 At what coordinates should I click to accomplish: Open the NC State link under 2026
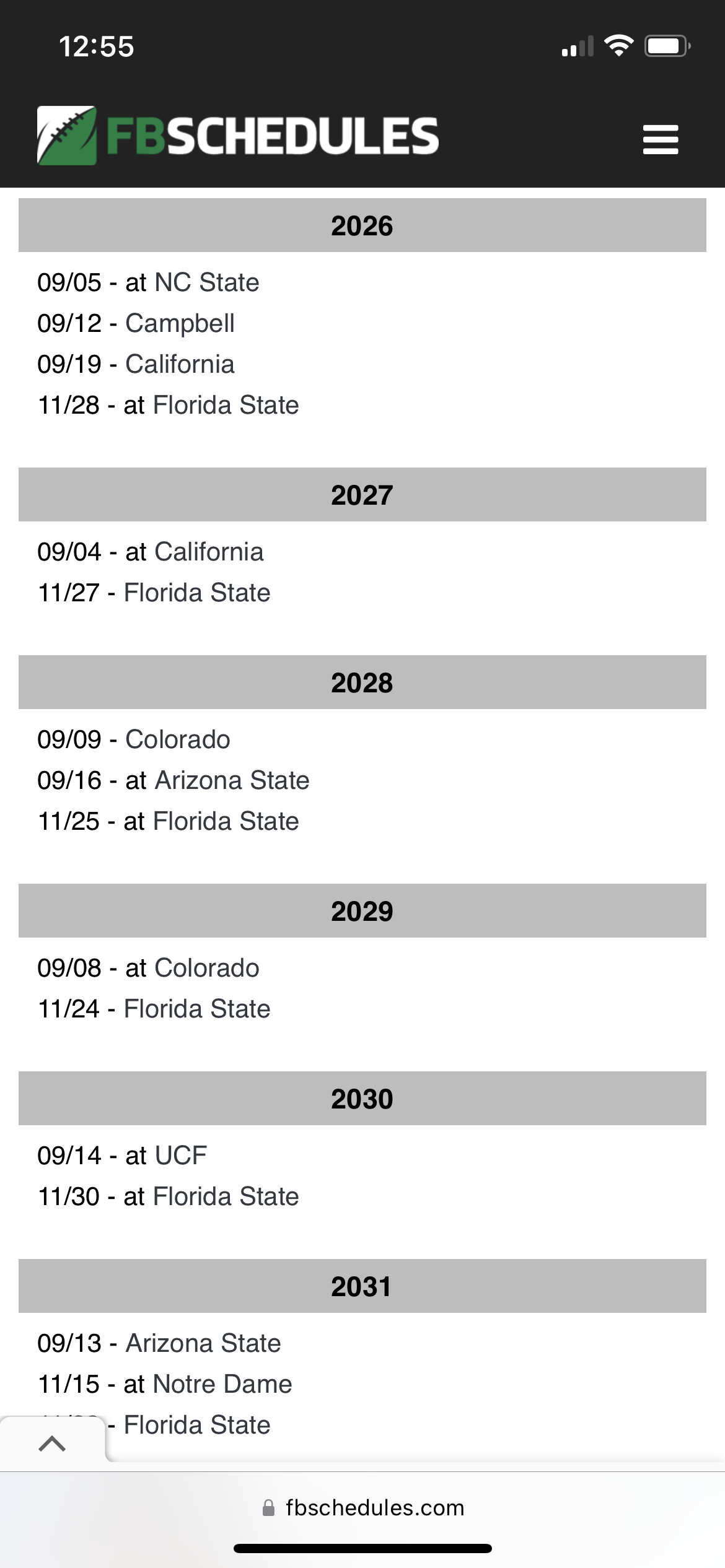coord(207,282)
